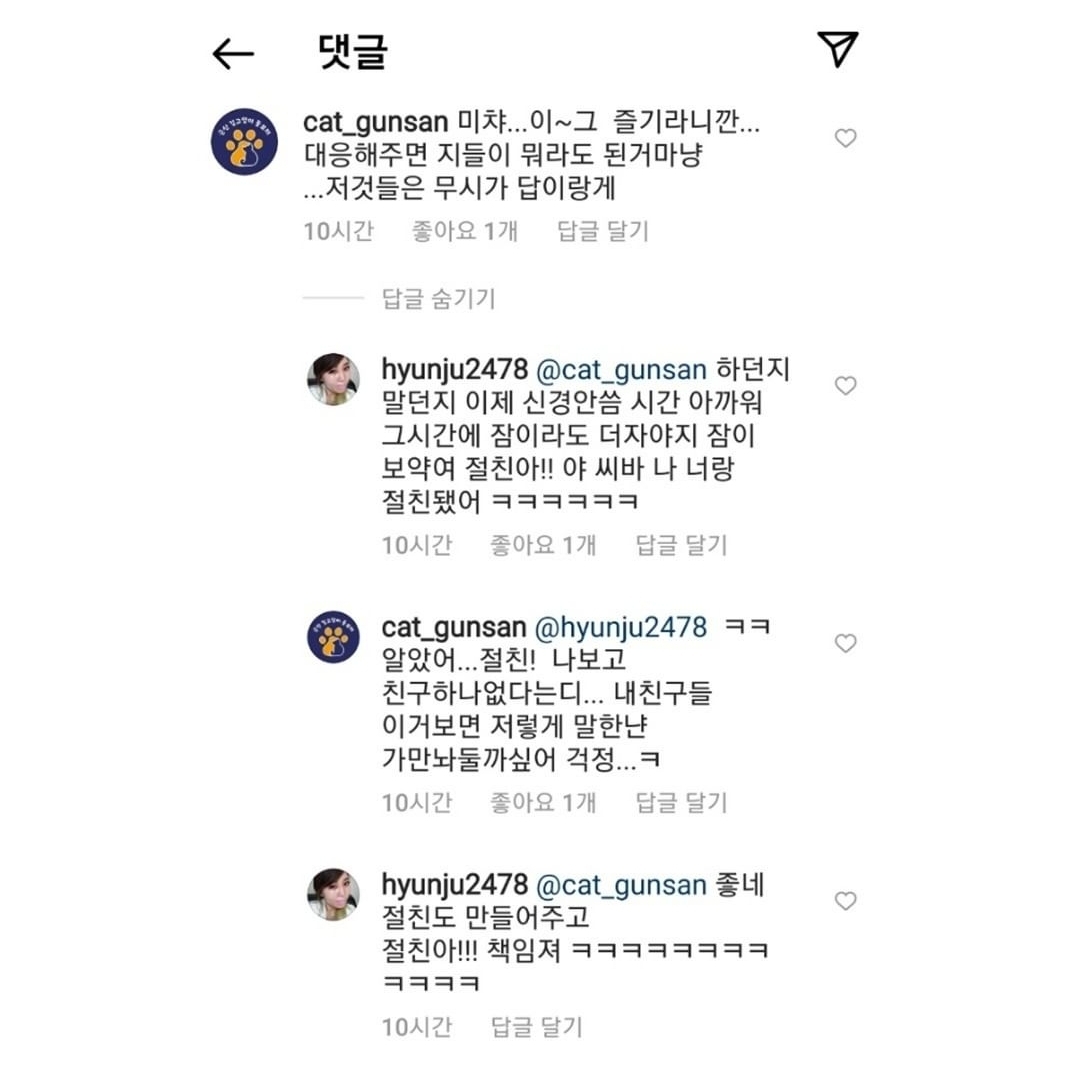Like cat_gunsan's top comment
The height and width of the screenshot is (1068, 1080).
pyautogui.click(x=845, y=139)
